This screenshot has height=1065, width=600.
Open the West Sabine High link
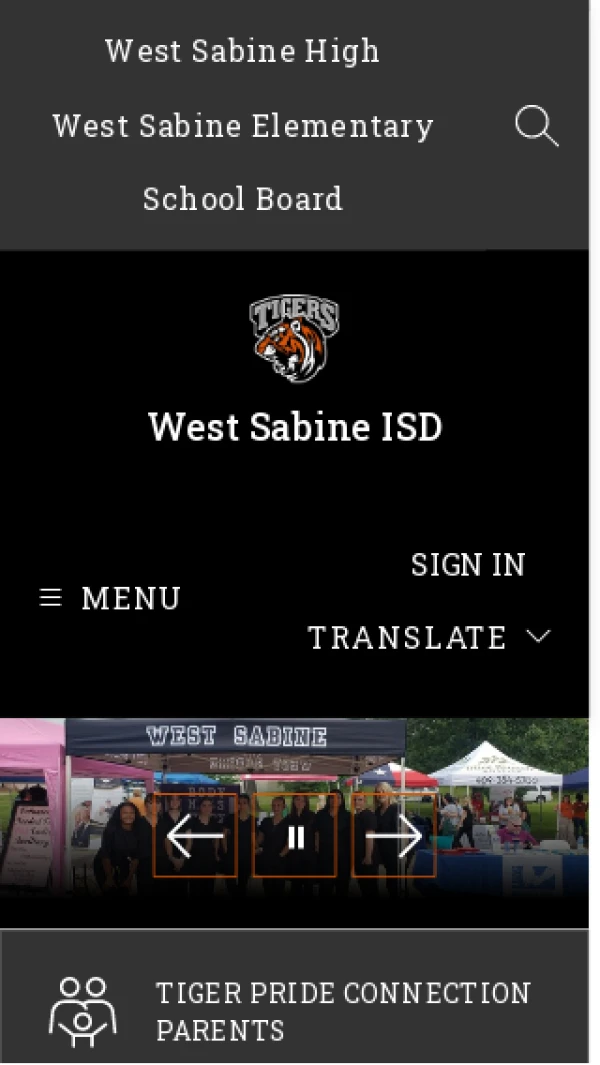tap(242, 51)
